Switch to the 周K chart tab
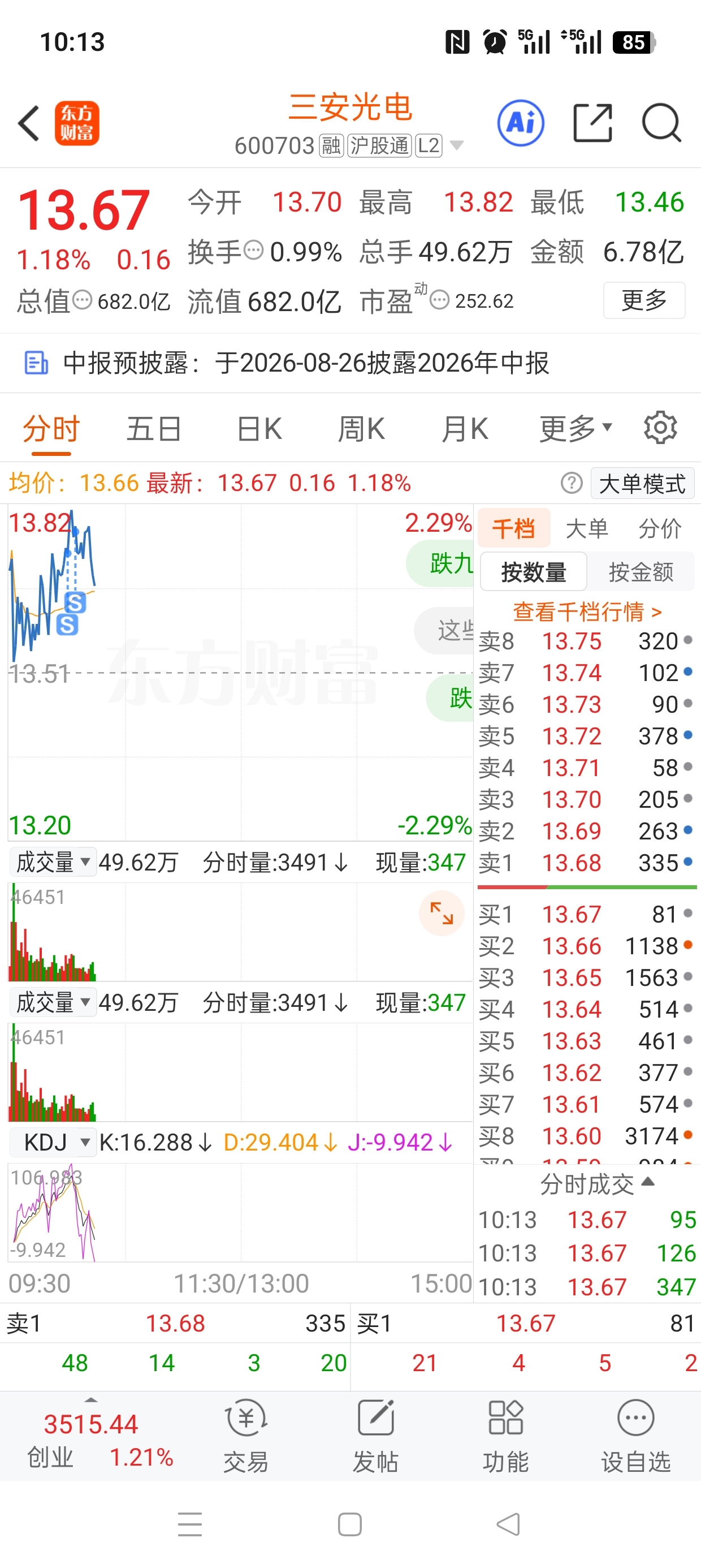 361,429
